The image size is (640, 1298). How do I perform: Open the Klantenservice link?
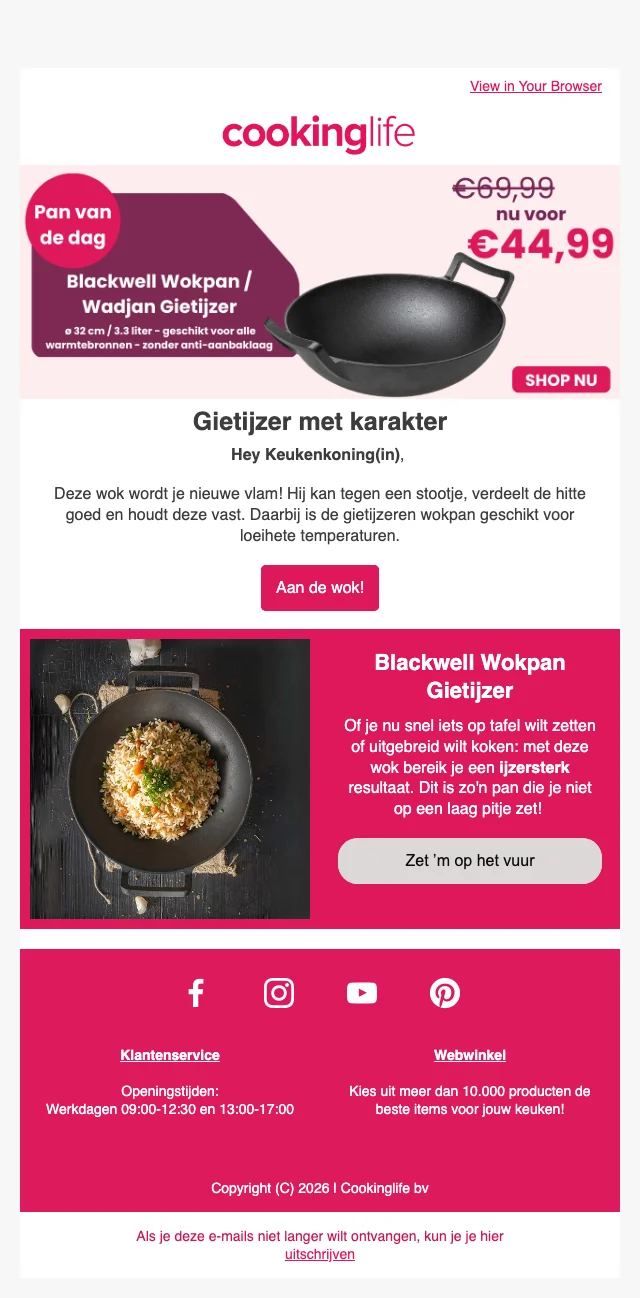click(170, 1055)
